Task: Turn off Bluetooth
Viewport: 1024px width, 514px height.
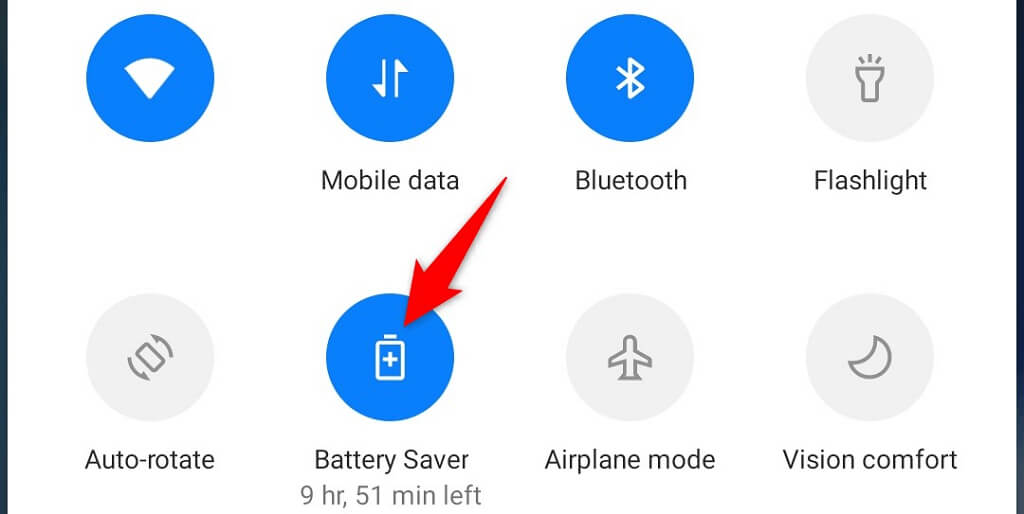Action: coord(630,78)
